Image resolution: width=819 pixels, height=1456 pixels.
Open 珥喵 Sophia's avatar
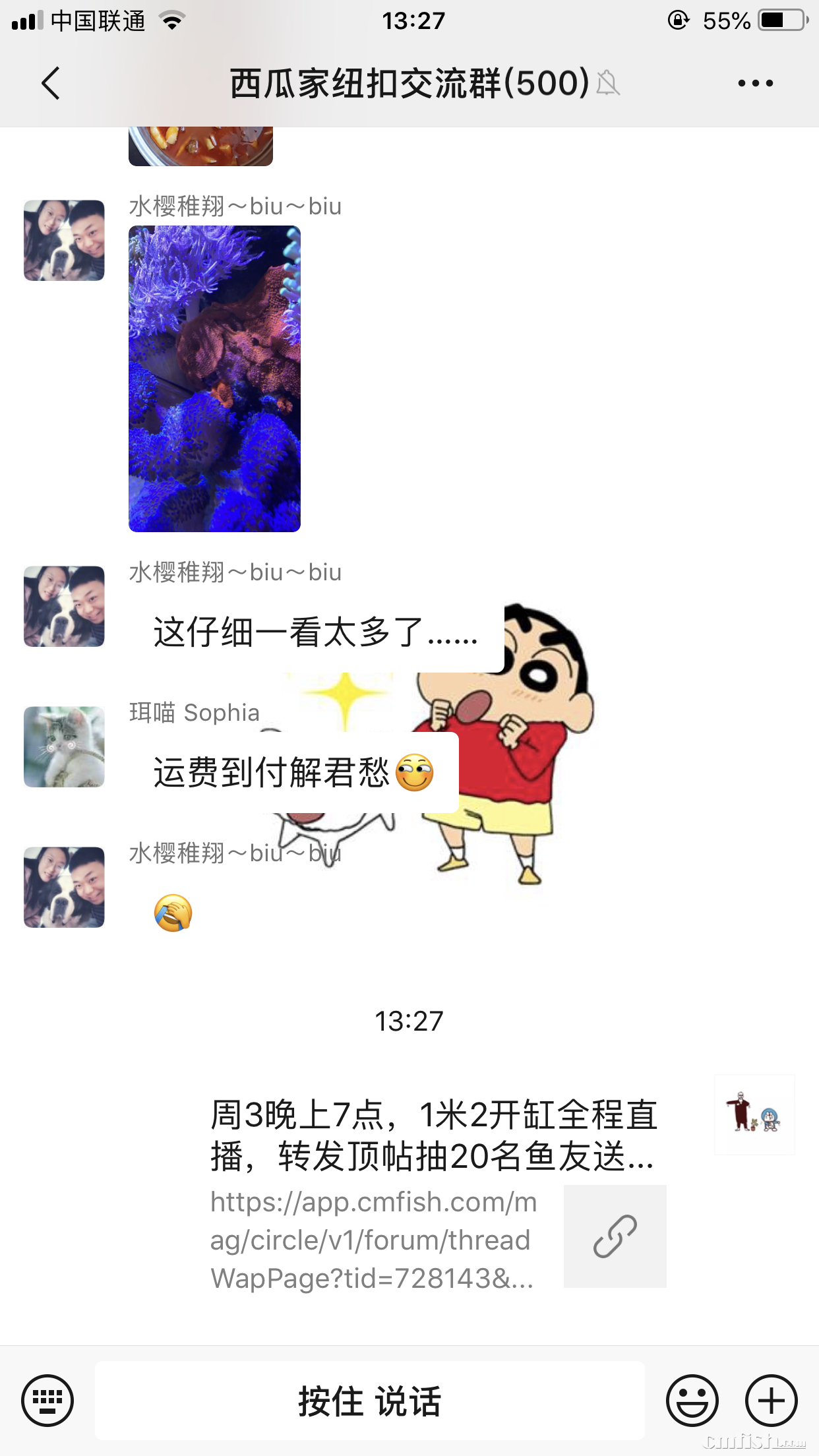[63, 745]
